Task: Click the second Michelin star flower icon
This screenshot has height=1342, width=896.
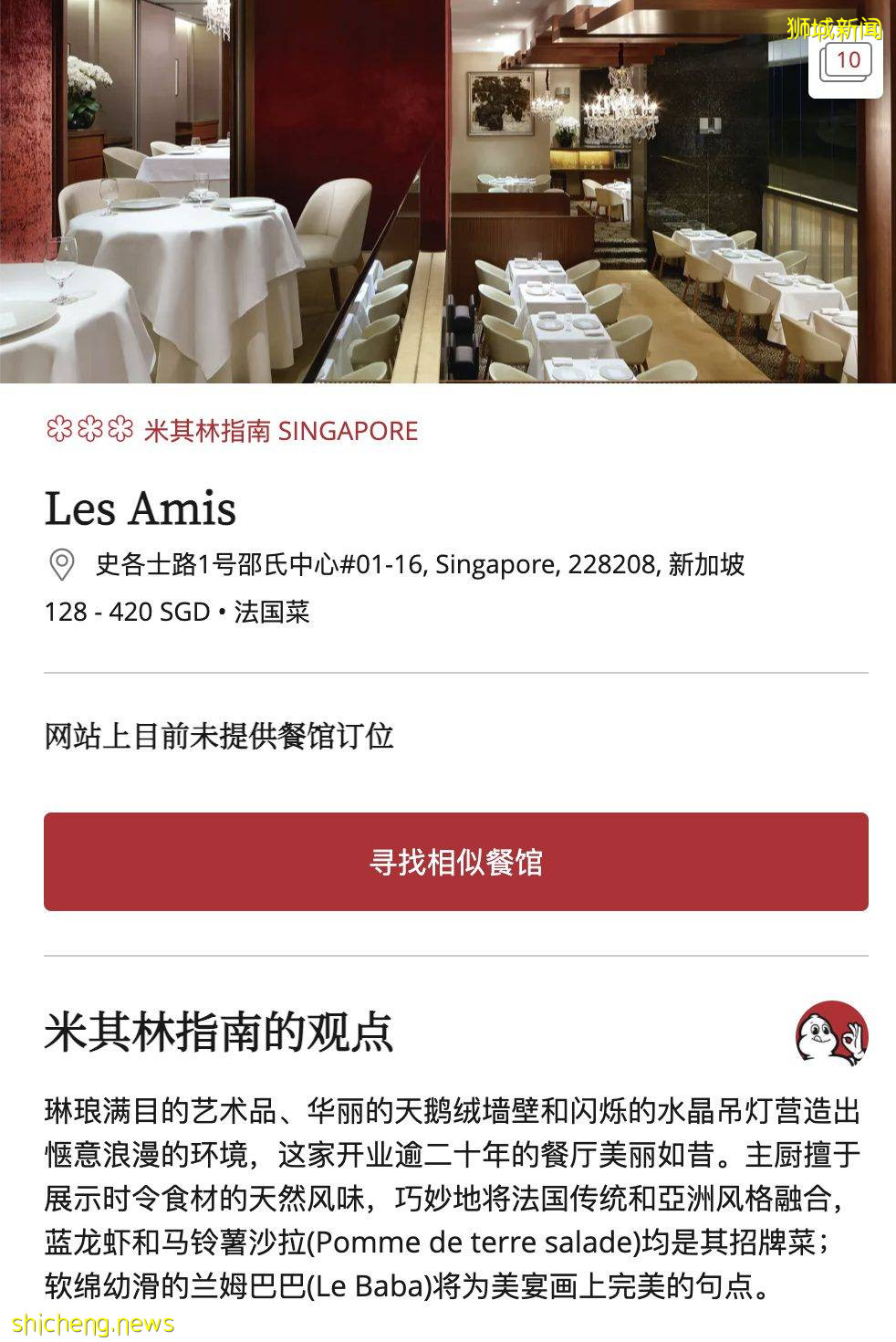Action: tap(88, 429)
